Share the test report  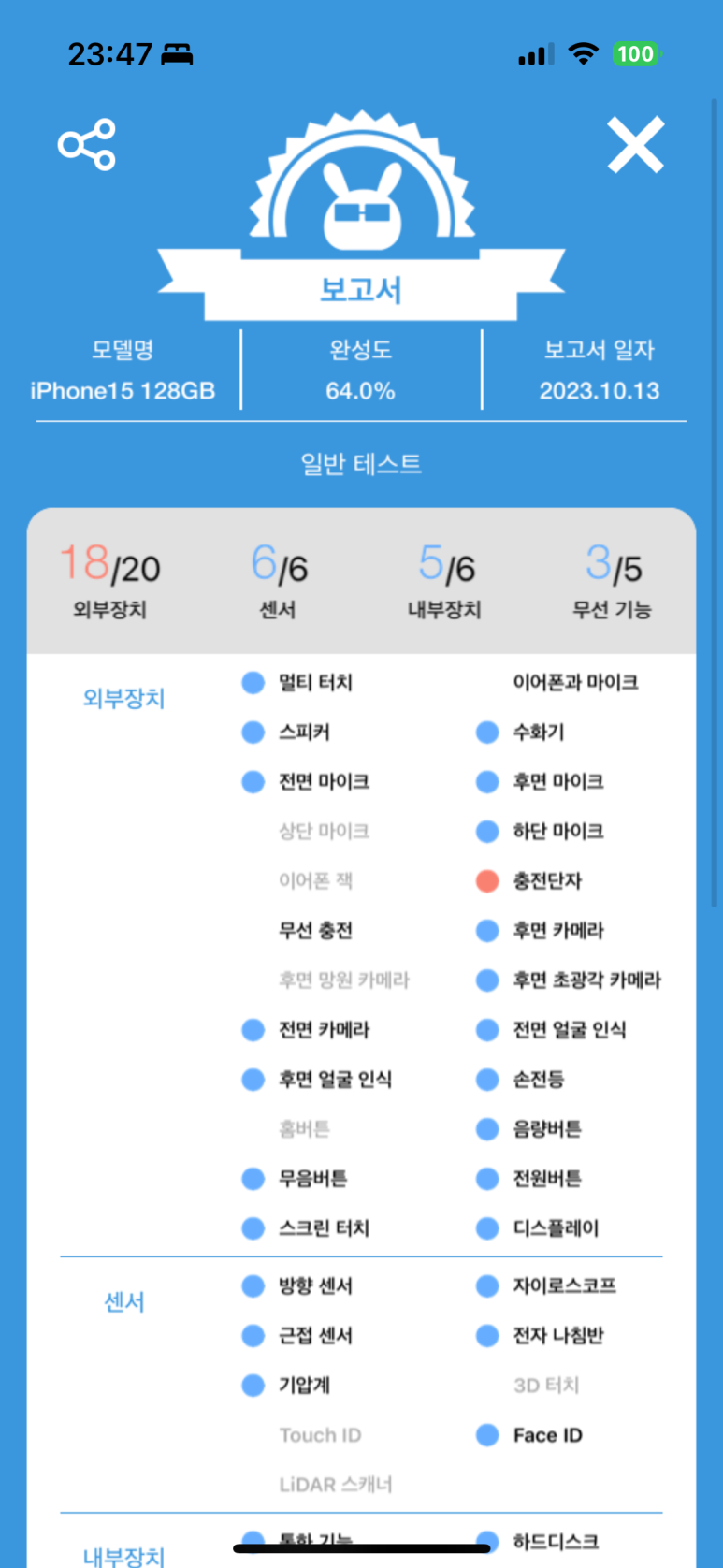click(87, 145)
